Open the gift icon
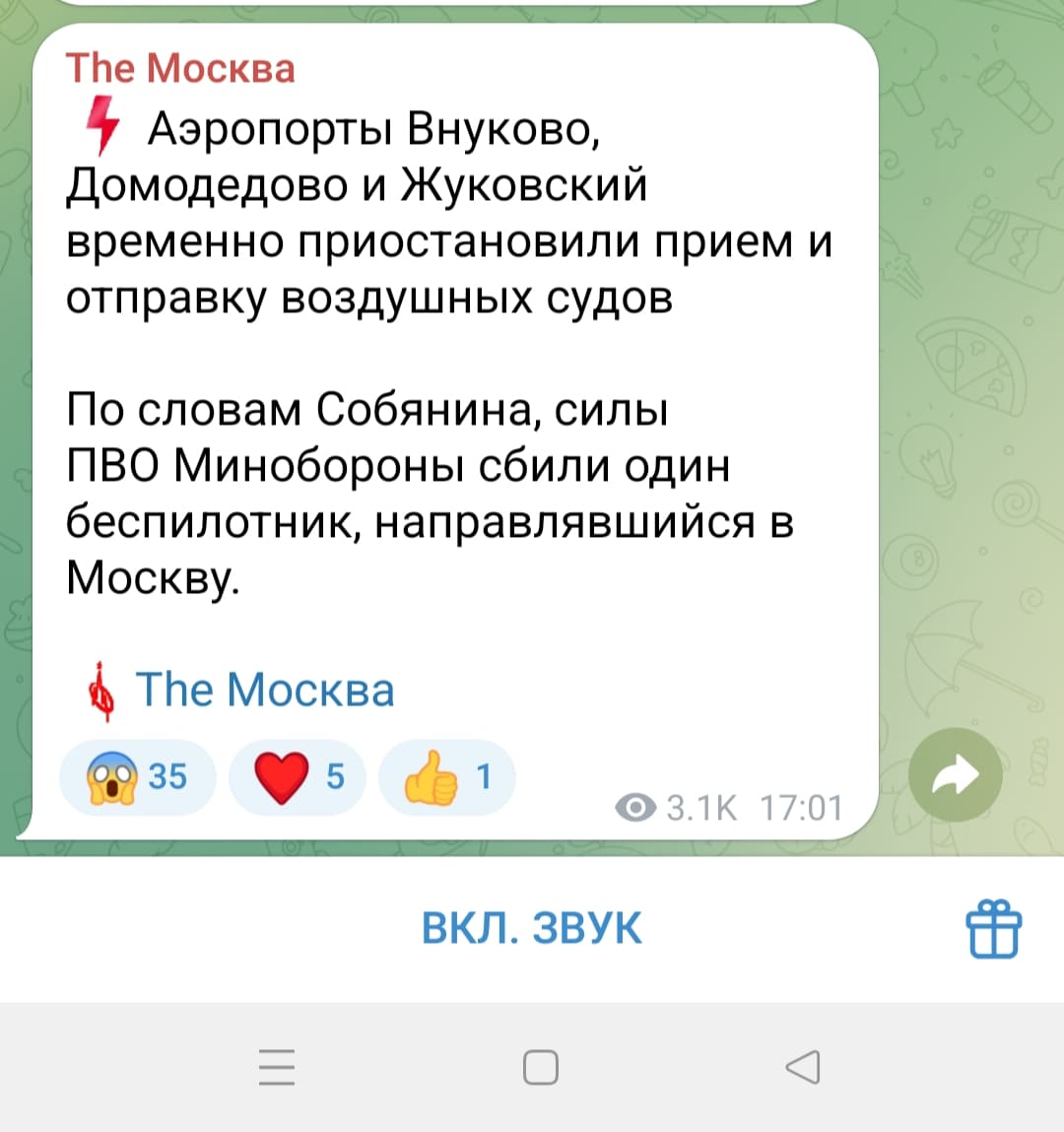The height and width of the screenshot is (1132, 1064). coord(993,929)
